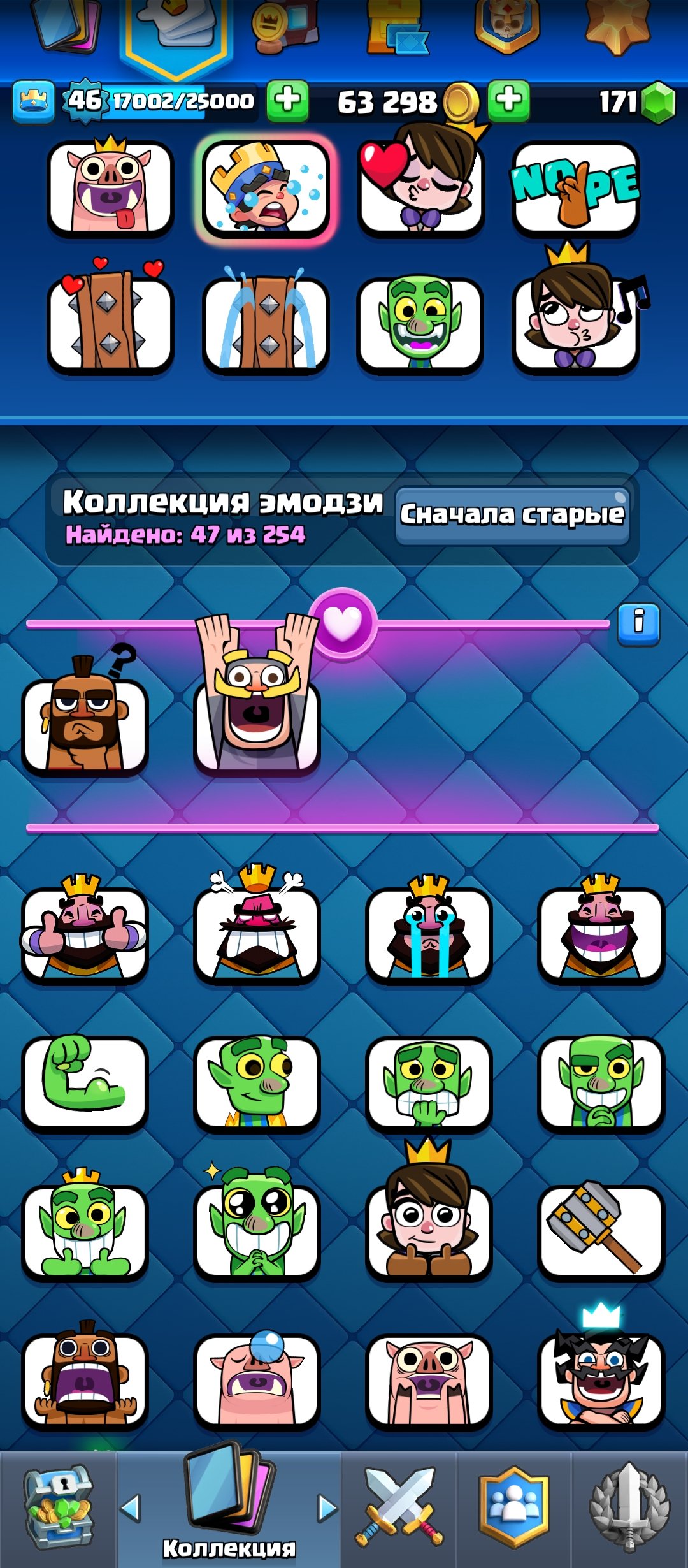Open the crown profile icon
This screenshot has width=688, height=1568.
(x=33, y=101)
